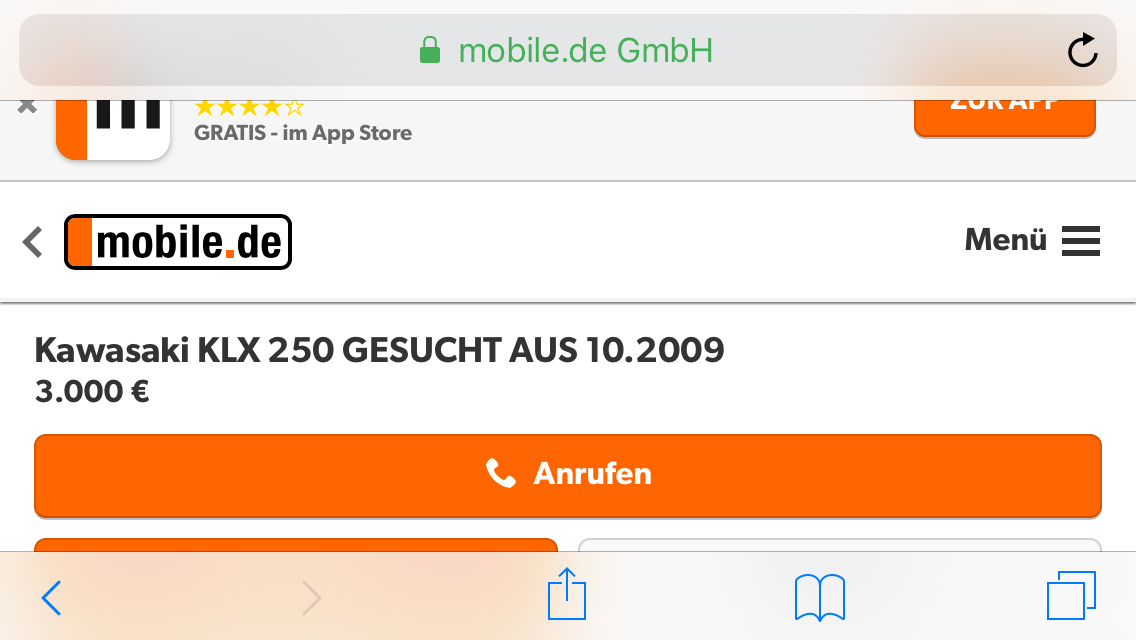Dismiss the app store banner
Screen dimensions: 1136x640
[x=27, y=106]
